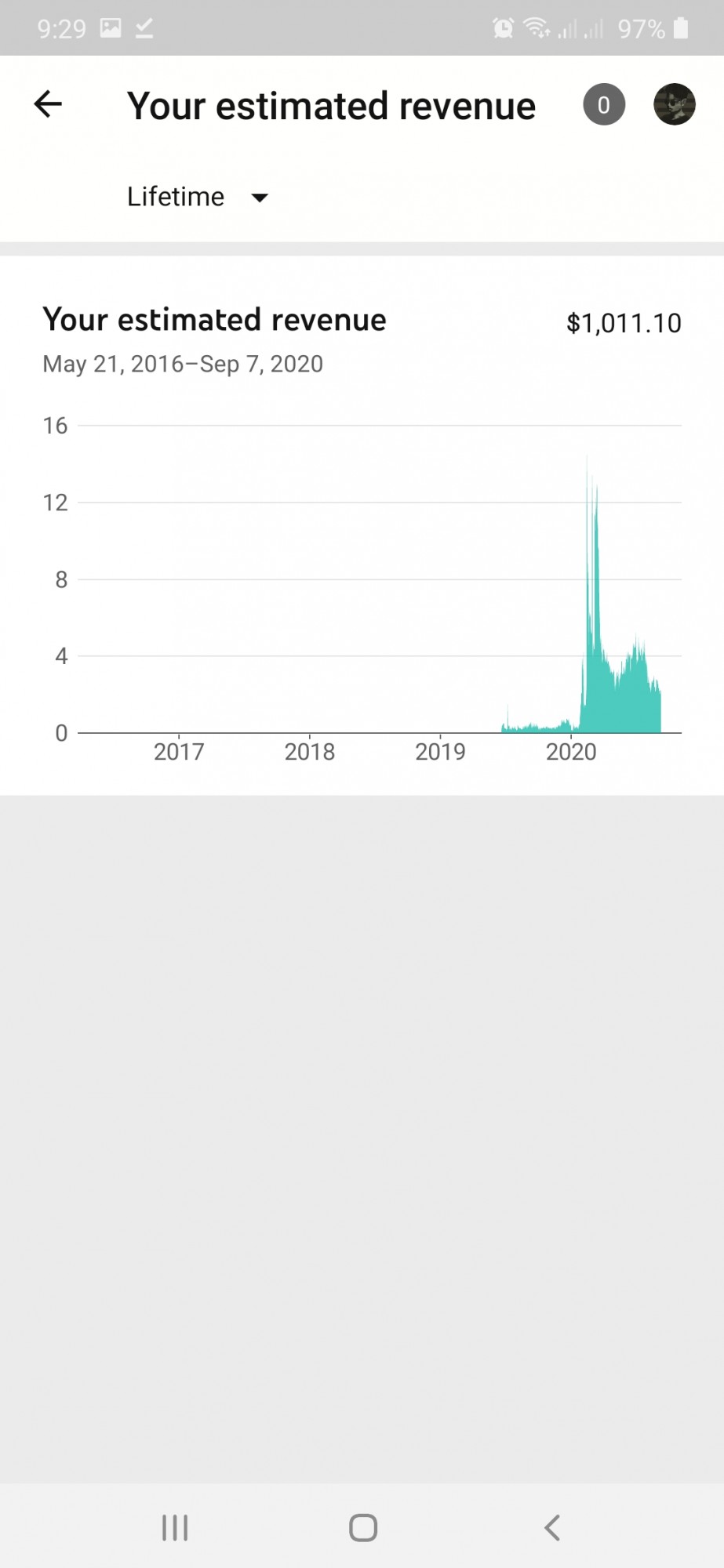Go back using the top-left arrow
Viewport: 724px width, 1568px height.
pos(48,104)
